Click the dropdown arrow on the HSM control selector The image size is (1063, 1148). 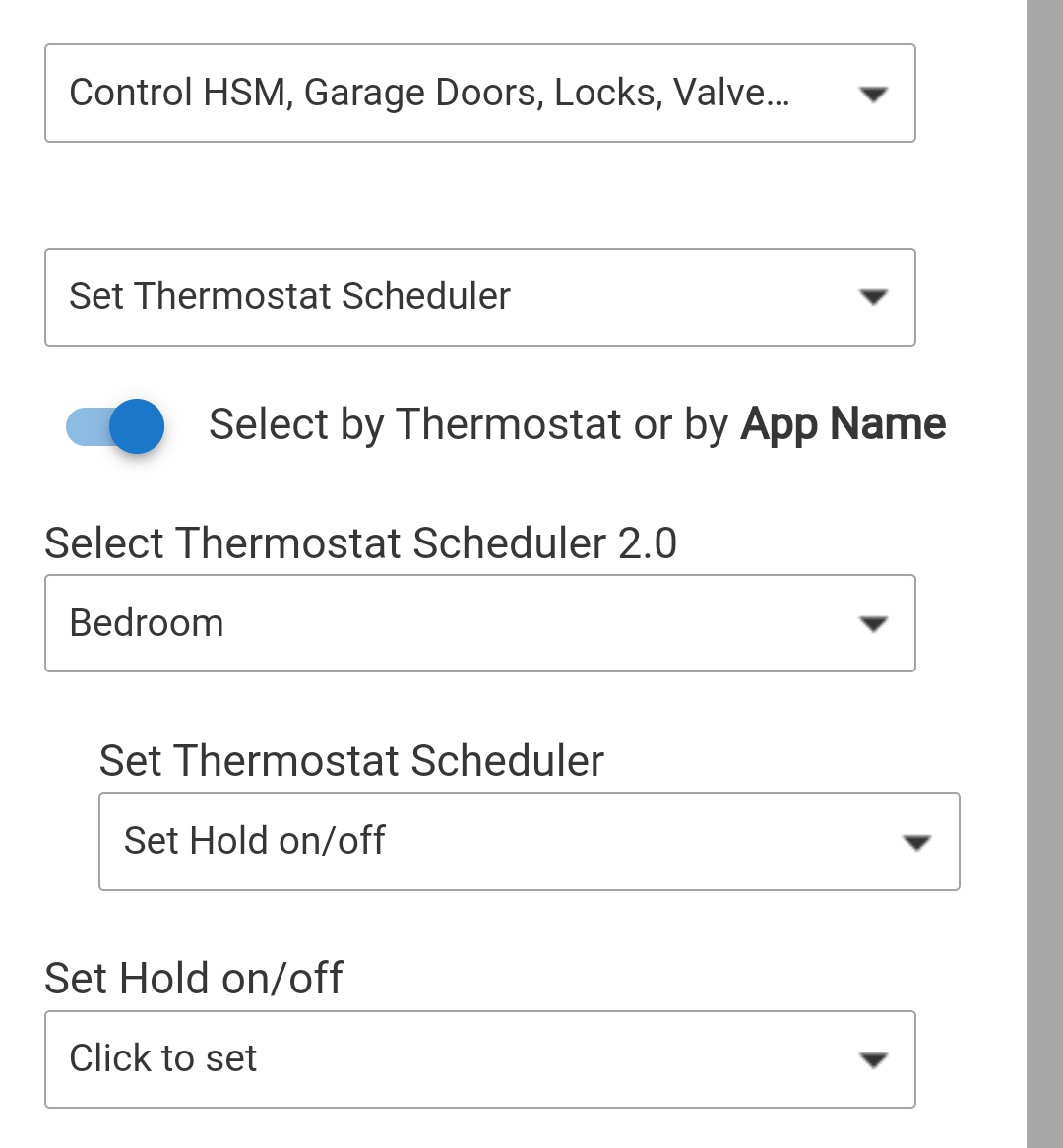click(x=874, y=94)
